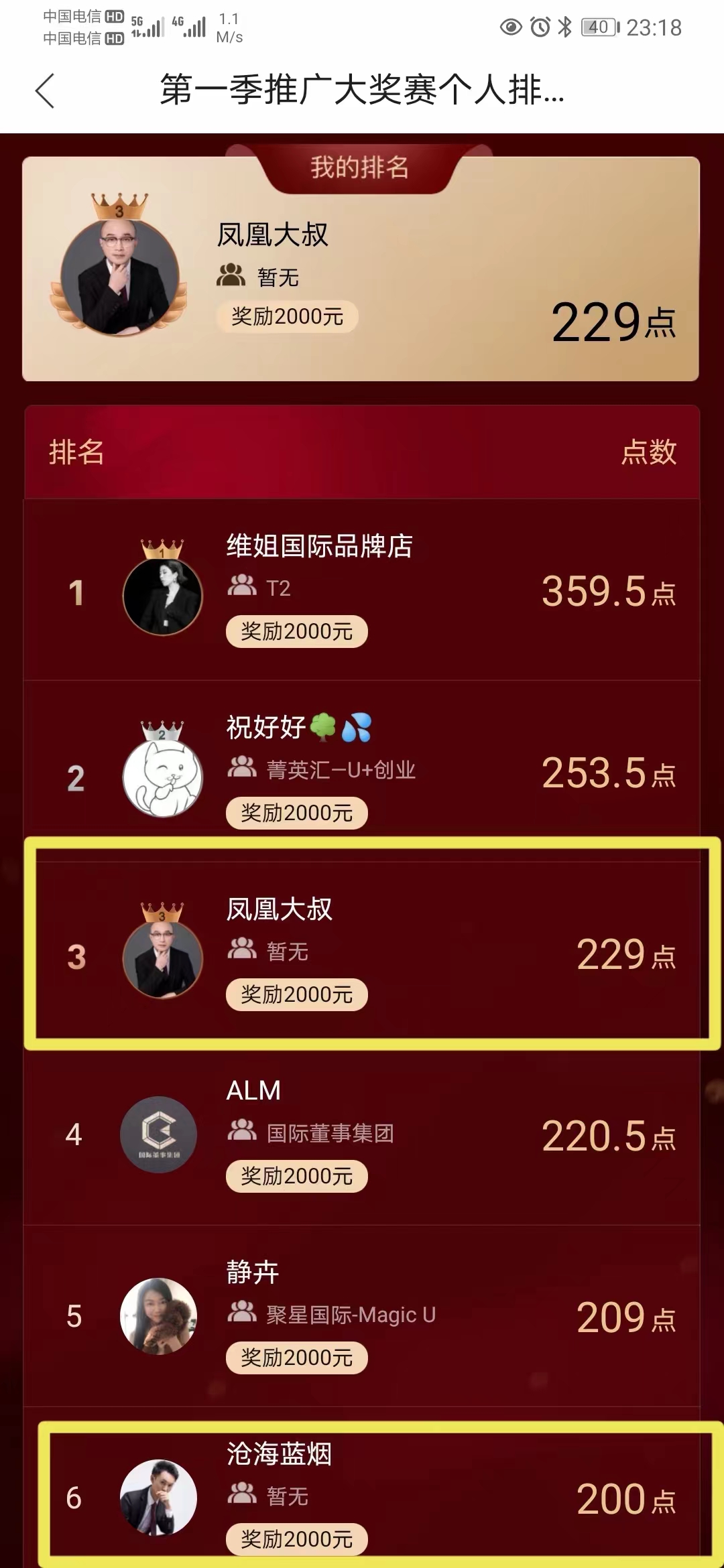The image size is (724, 1568).
Task: Open rank 6 entry 沧海蓝烟
Action: (362, 1496)
